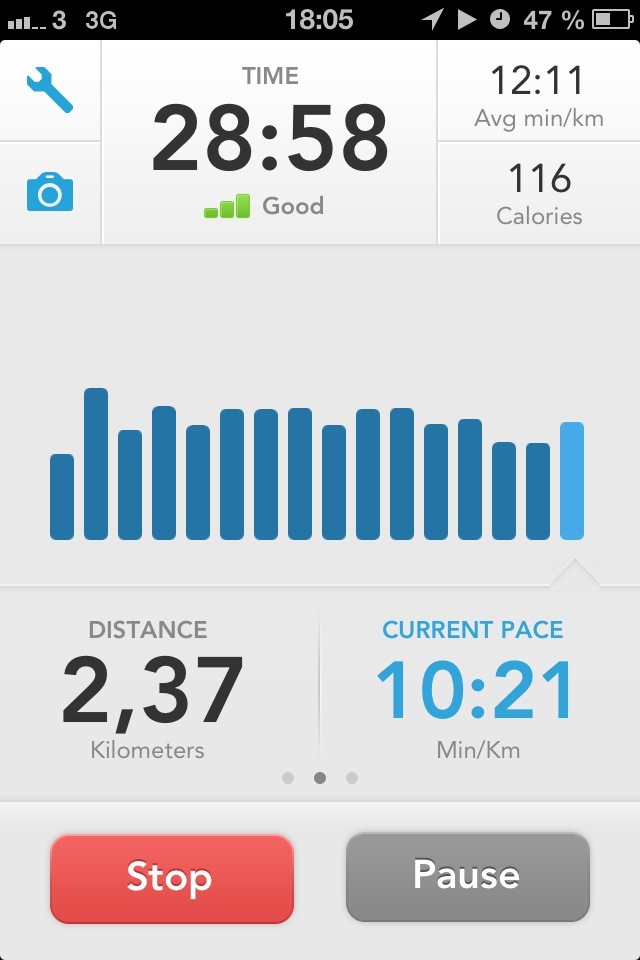Tap the middle page indicator dot
The image size is (640, 960).
pos(320,778)
